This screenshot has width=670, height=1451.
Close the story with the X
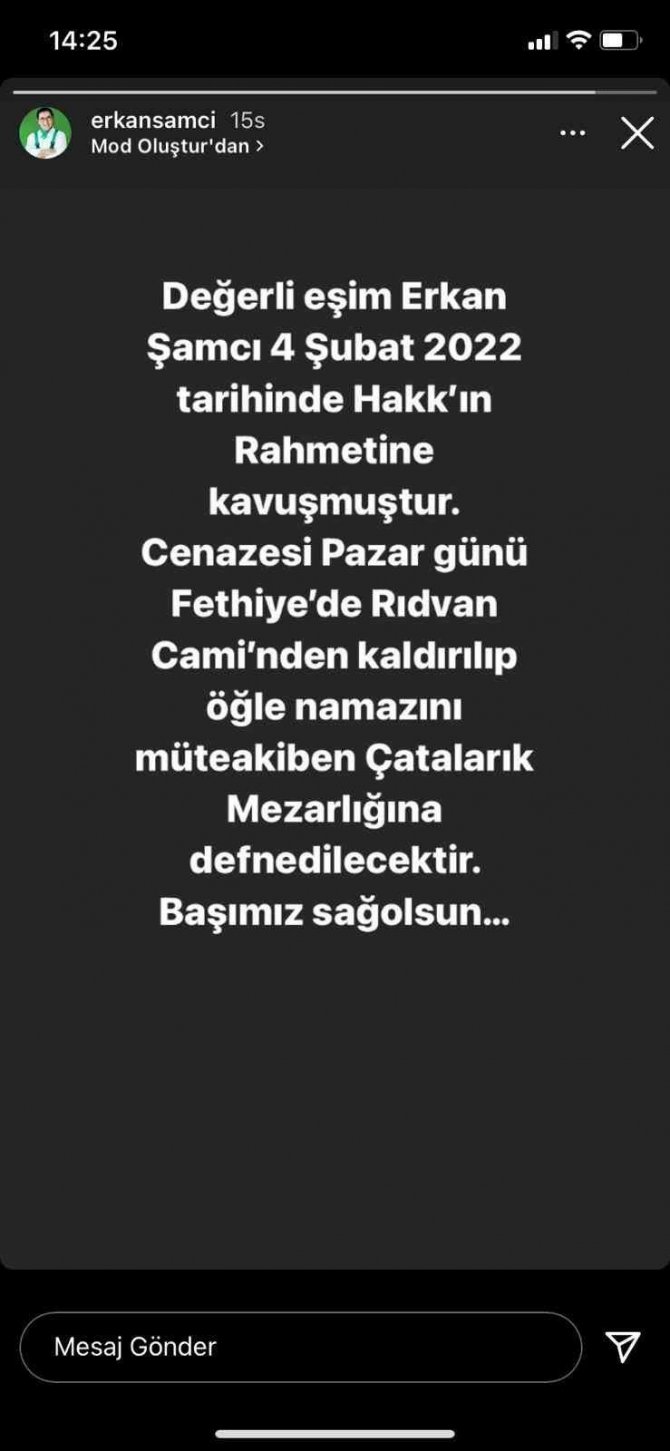(637, 133)
